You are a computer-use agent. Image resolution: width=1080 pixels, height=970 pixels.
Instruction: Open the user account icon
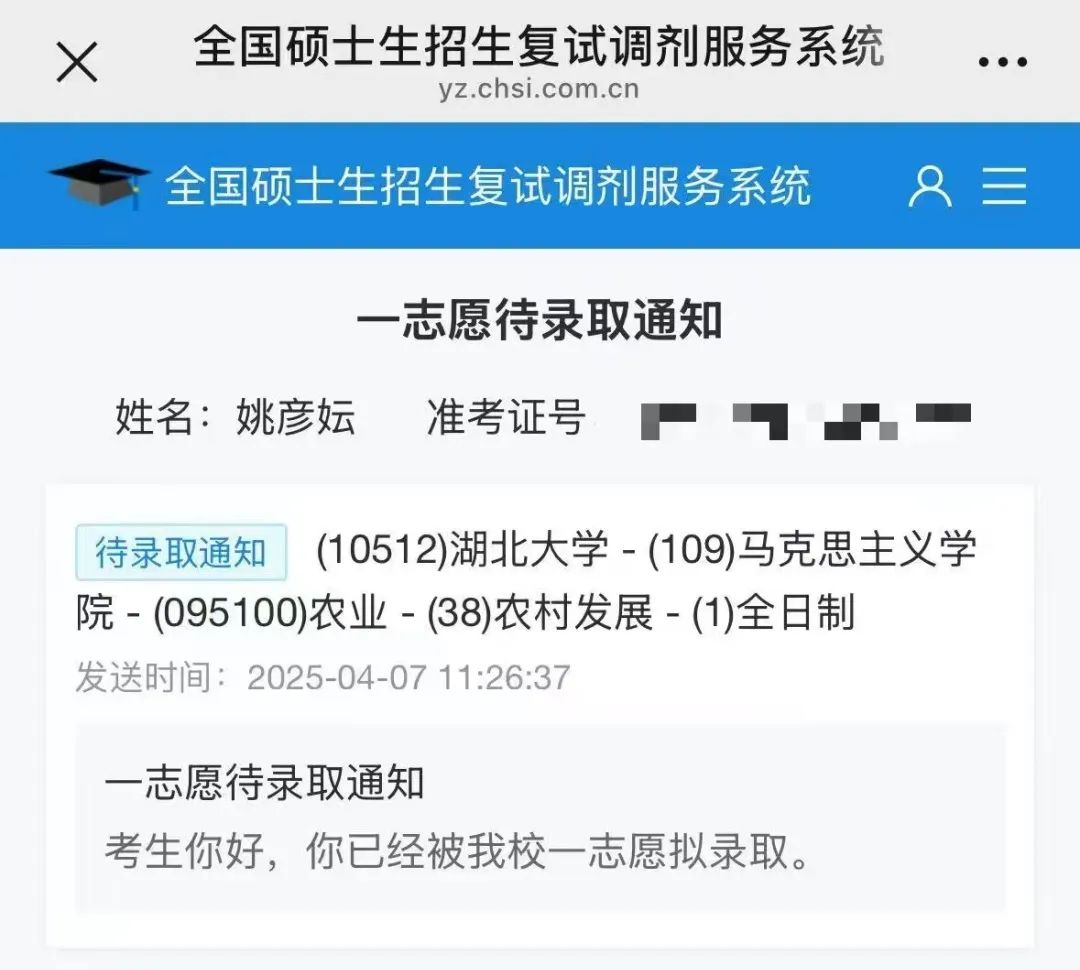tap(929, 186)
